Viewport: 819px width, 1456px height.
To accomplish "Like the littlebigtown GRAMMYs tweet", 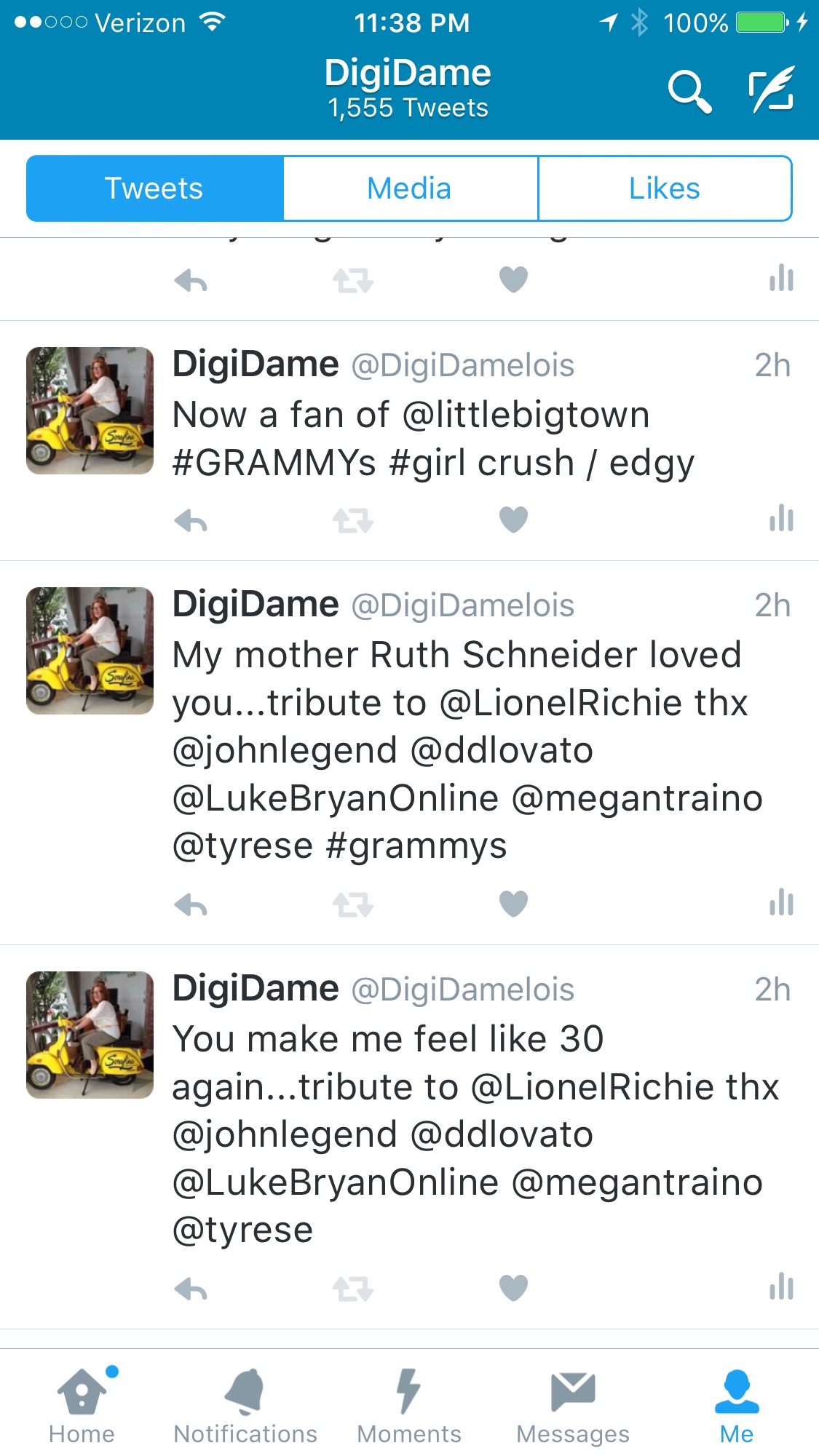I will [513, 520].
